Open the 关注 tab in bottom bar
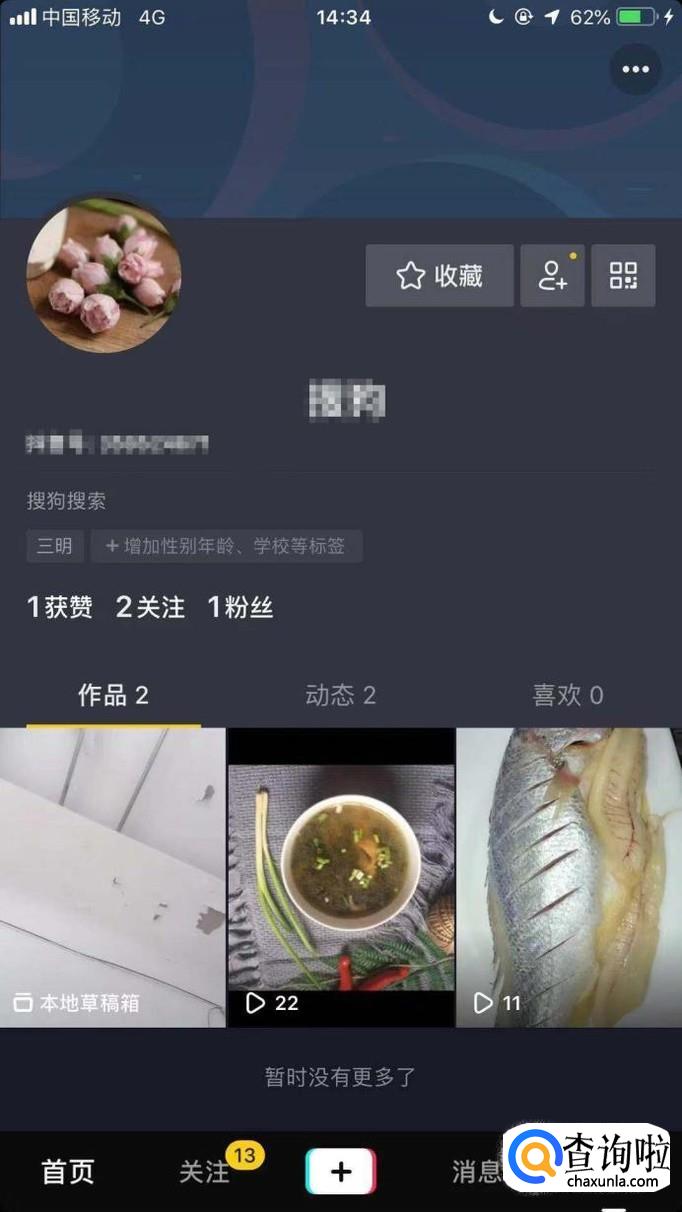The width and height of the screenshot is (682, 1212). (x=204, y=1172)
